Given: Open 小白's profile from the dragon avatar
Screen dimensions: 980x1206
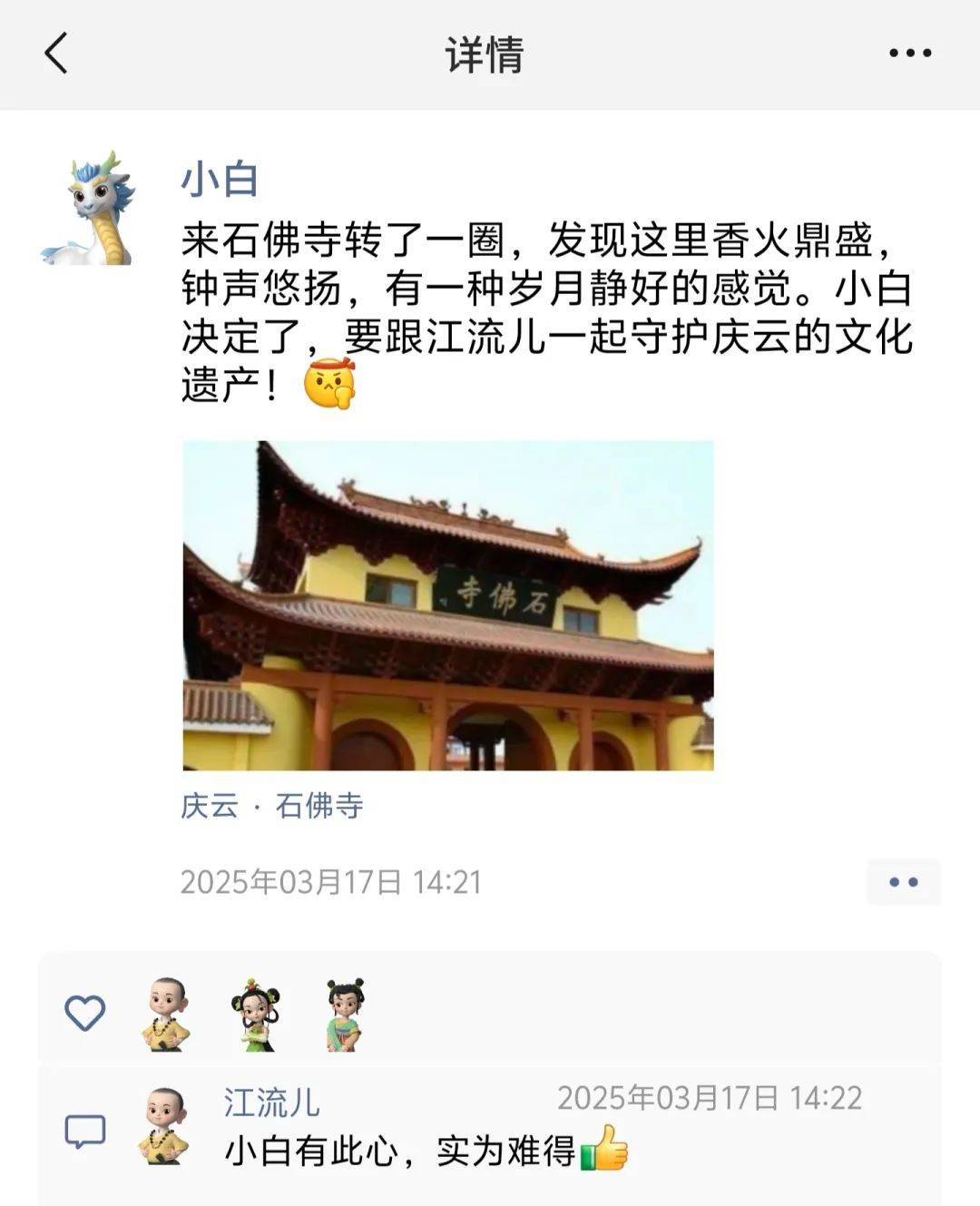Looking at the screenshot, I should (88, 209).
